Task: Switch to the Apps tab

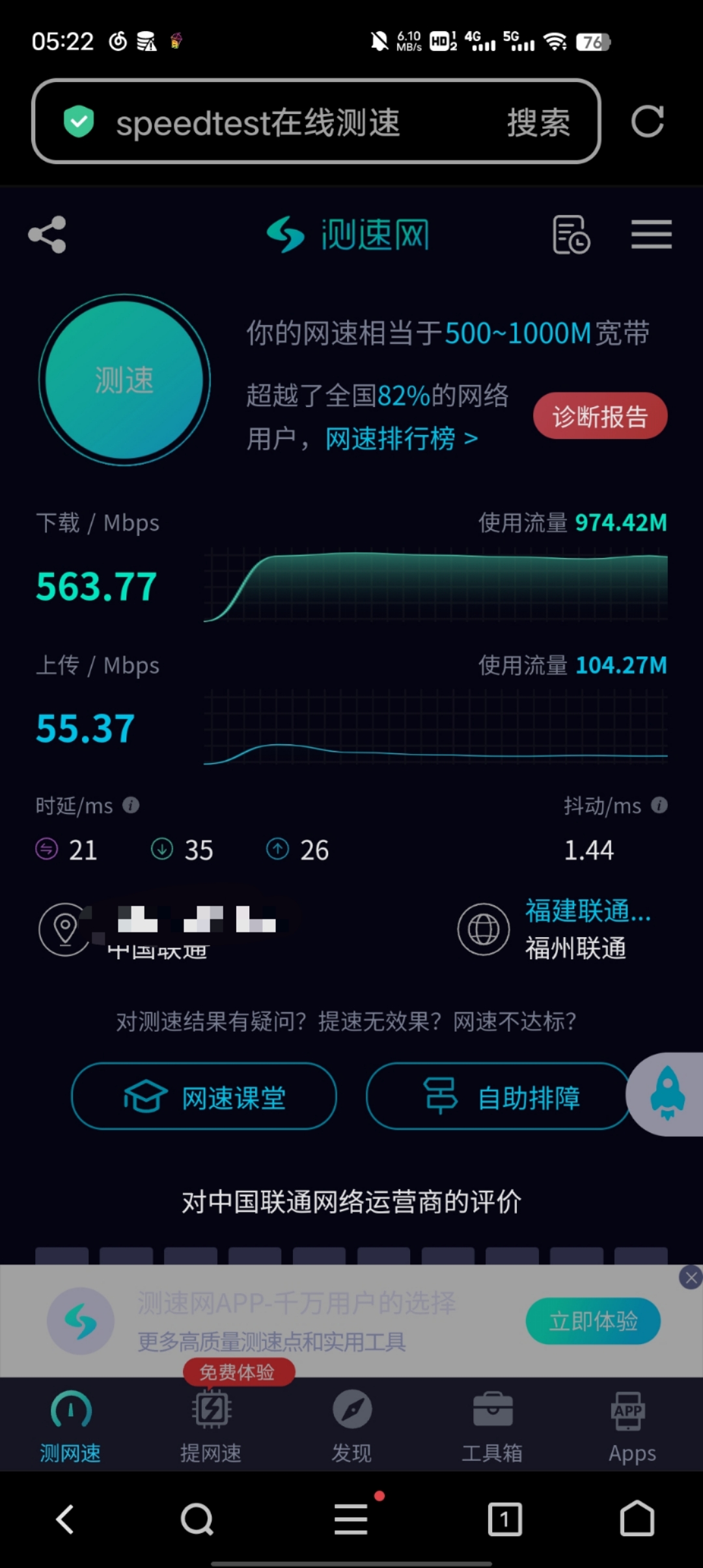Action: pyautogui.click(x=632, y=1426)
